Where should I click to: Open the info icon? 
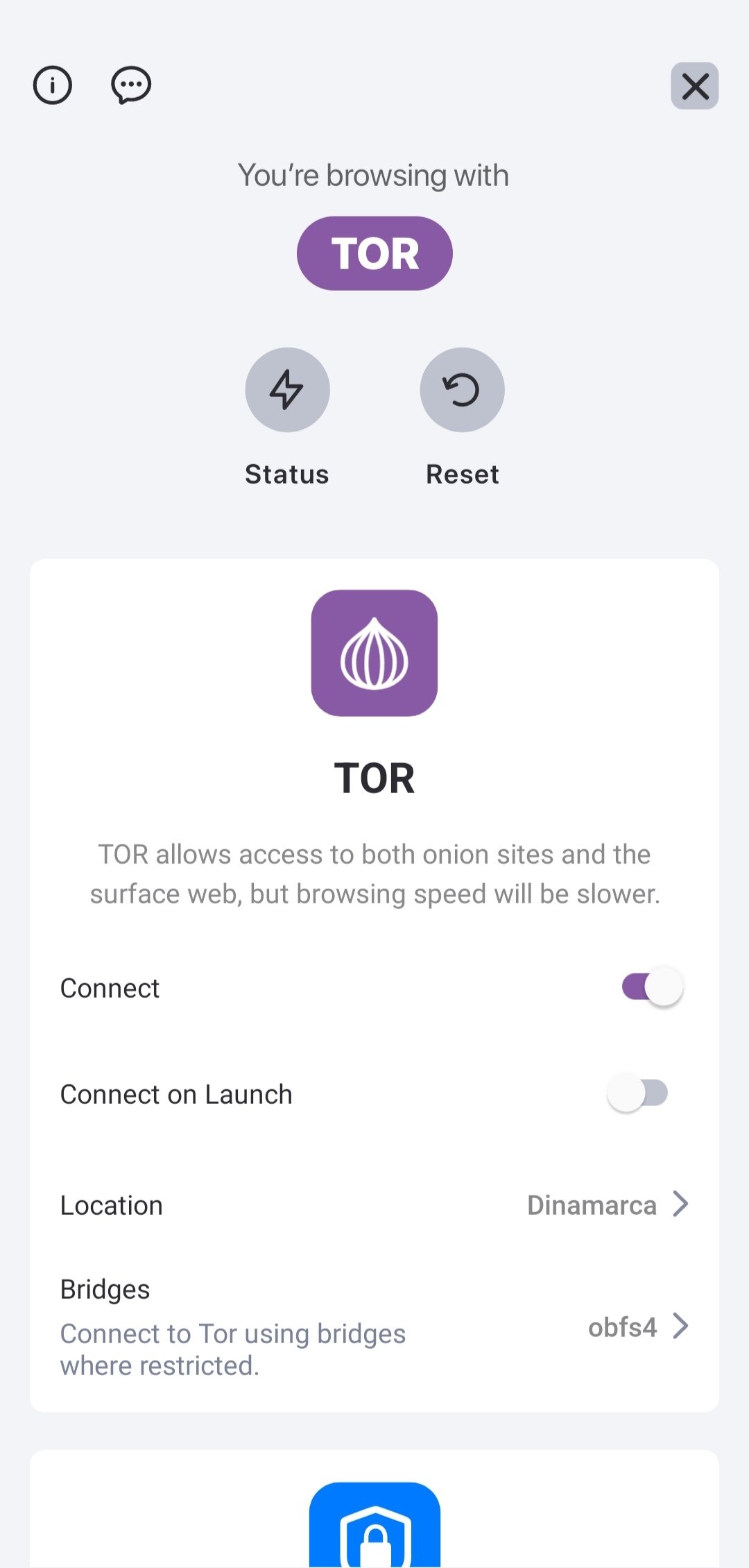pos(53,85)
